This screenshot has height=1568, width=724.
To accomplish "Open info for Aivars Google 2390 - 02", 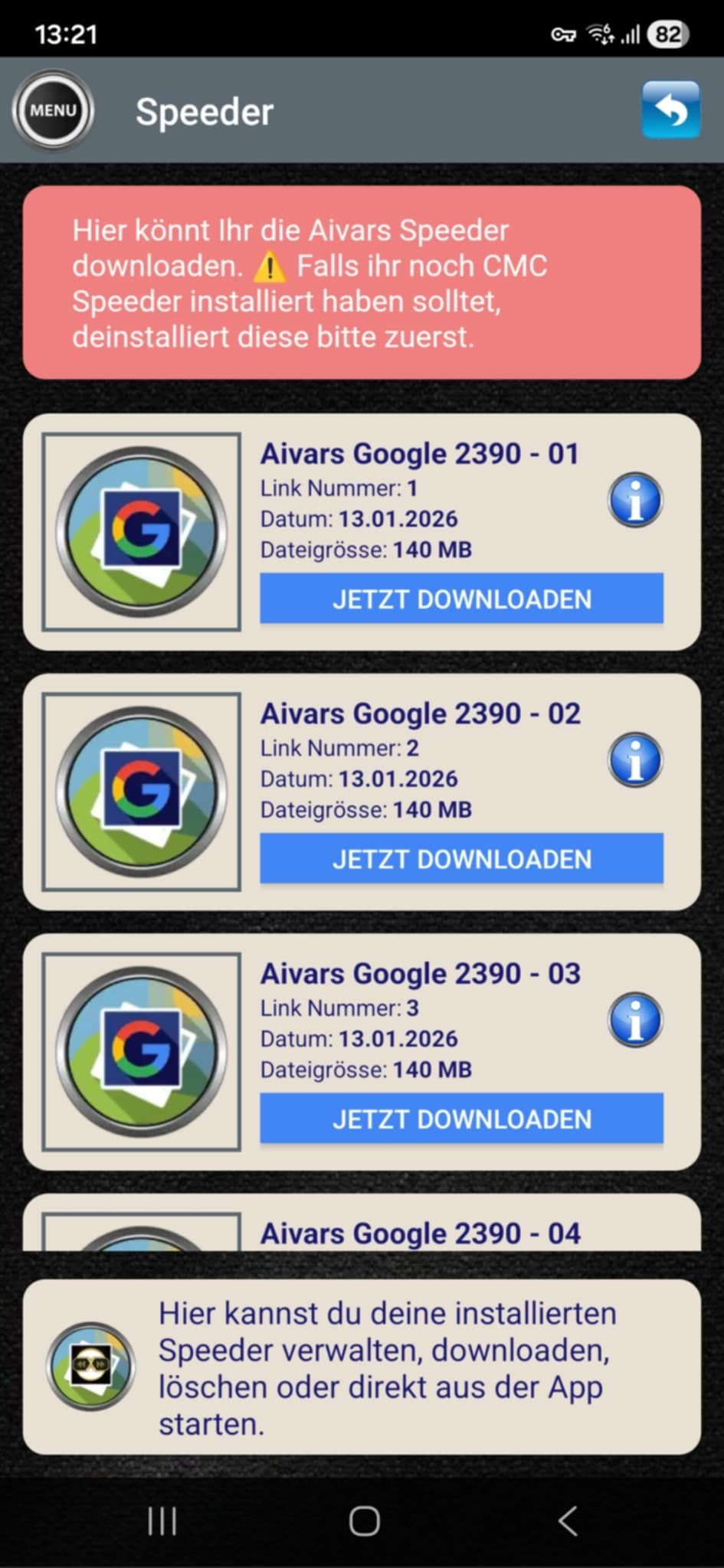I will click(634, 759).
